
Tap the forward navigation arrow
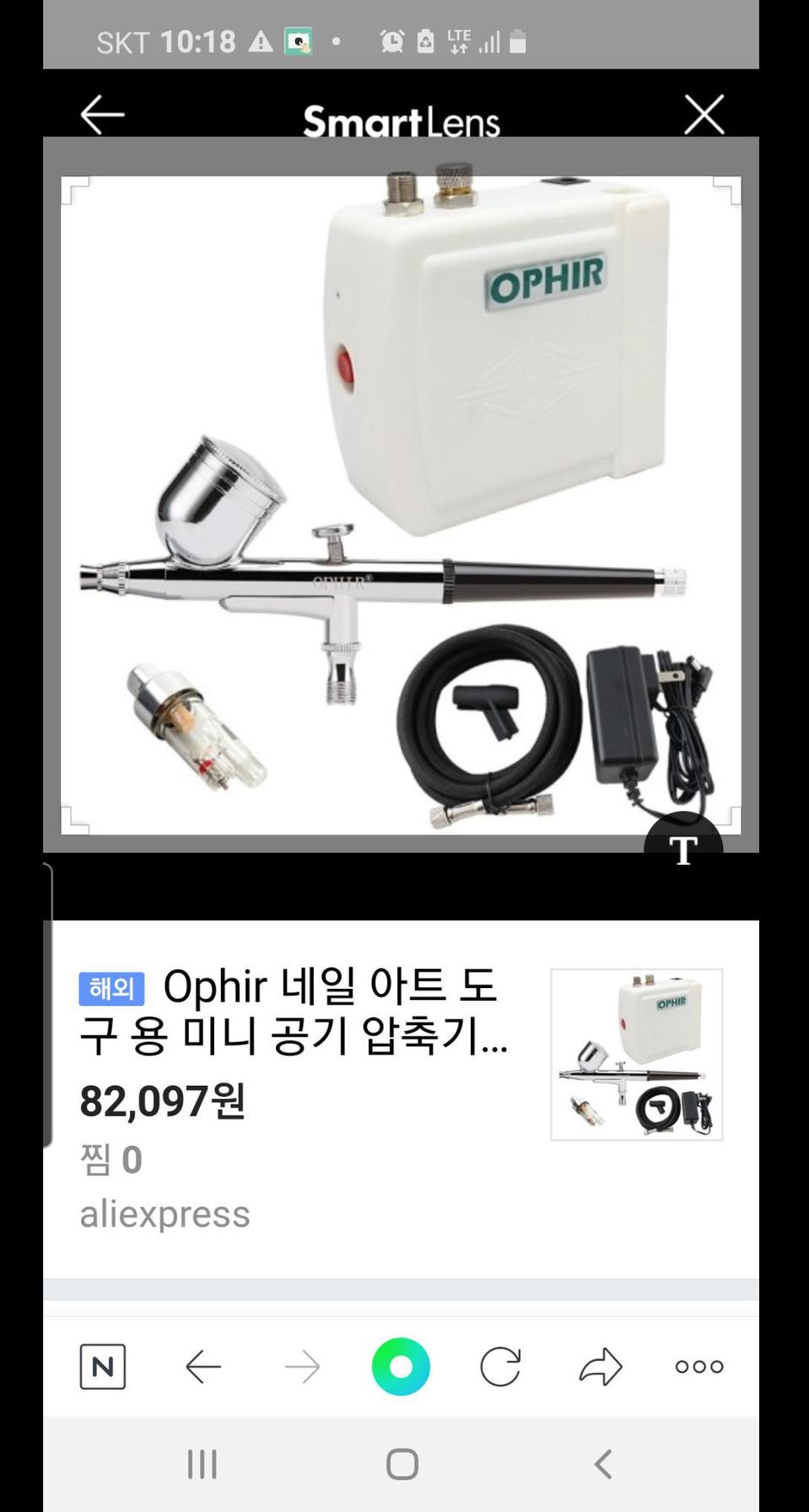tap(302, 1365)
